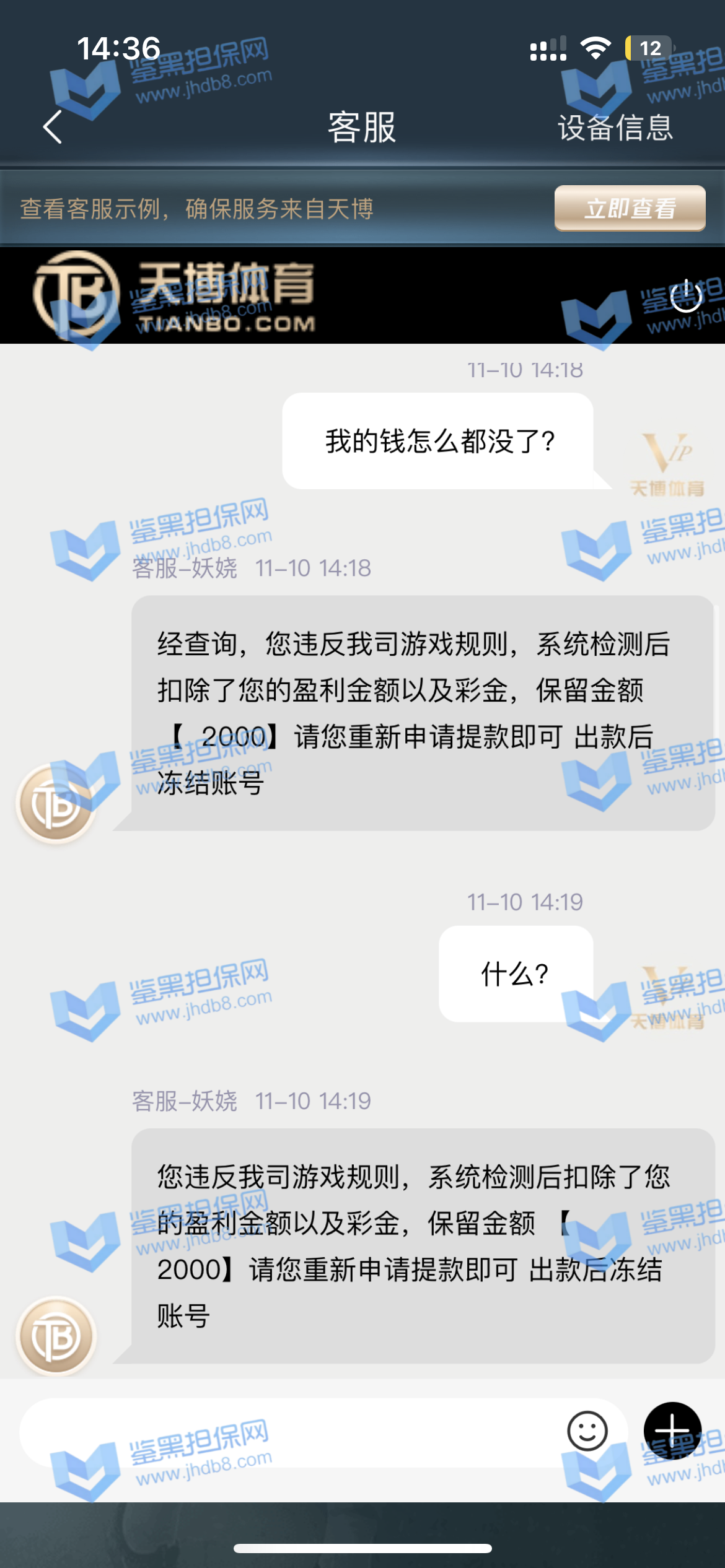Open the emoji picker

pos(587,1432)
